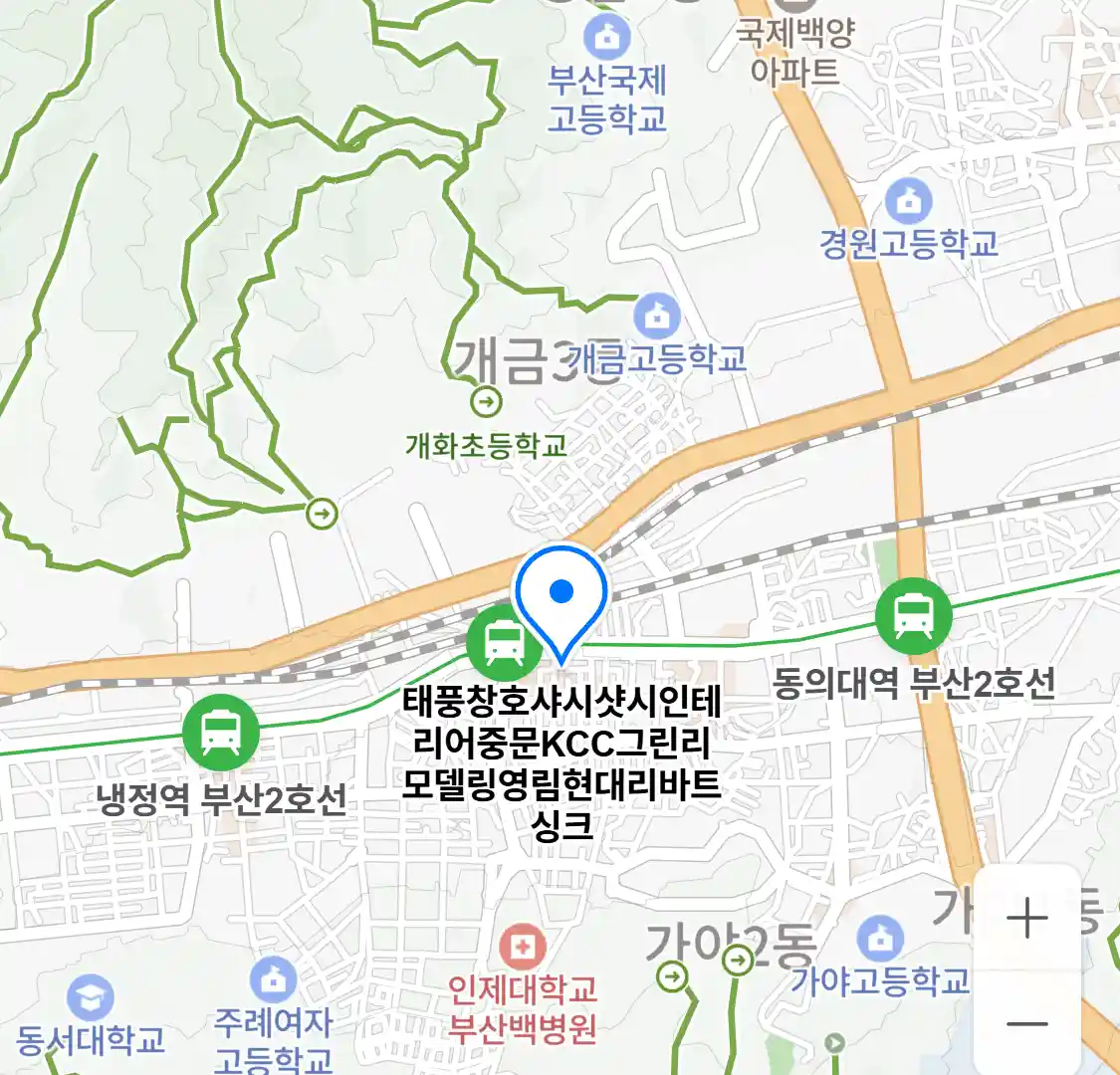The image size is (1120, 1075).
Task: Tap the 가야고등학교 school marker
Action: tap(880, 939)
